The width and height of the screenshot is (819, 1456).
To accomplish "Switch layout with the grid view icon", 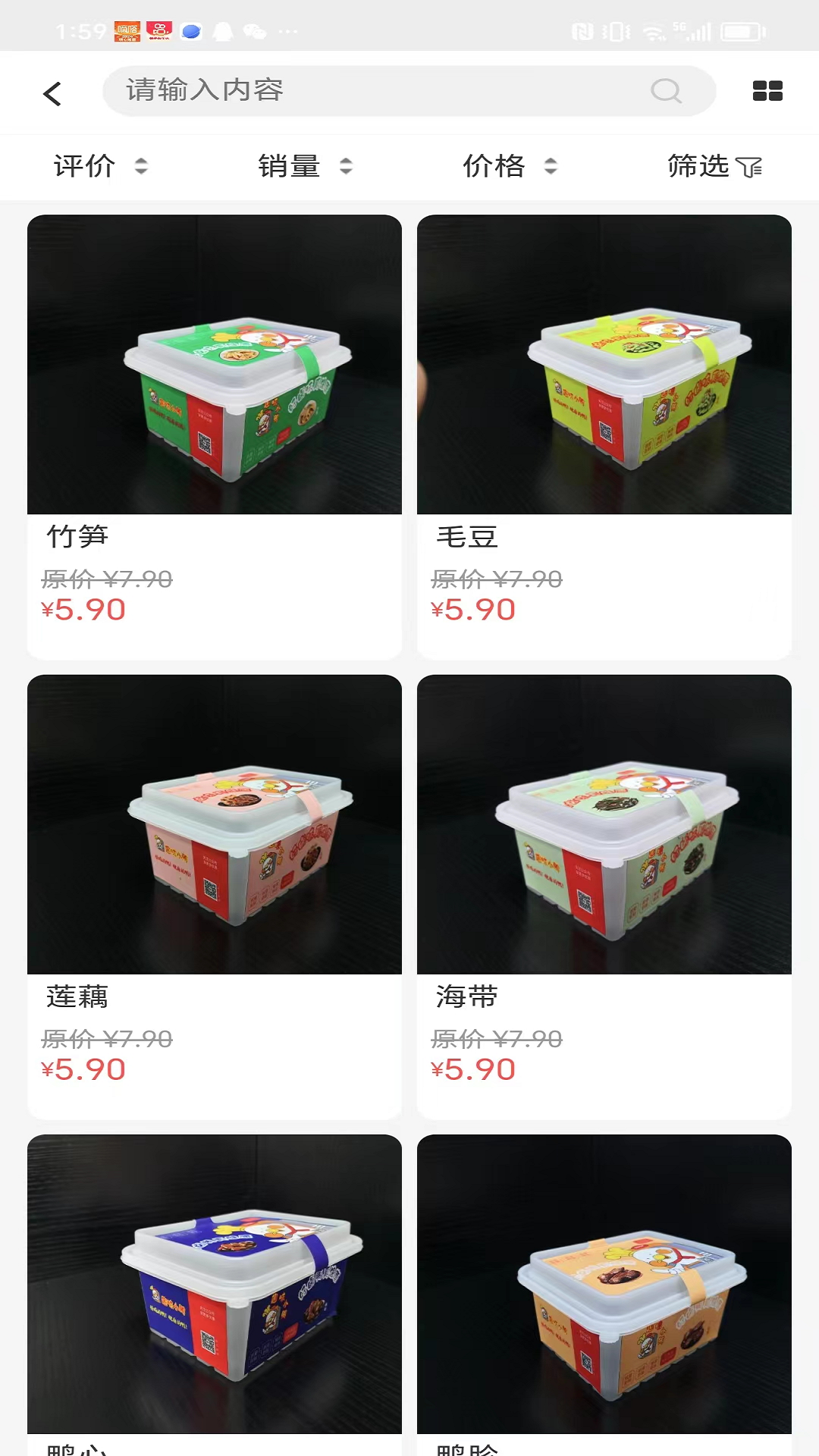I will (767, 91).
